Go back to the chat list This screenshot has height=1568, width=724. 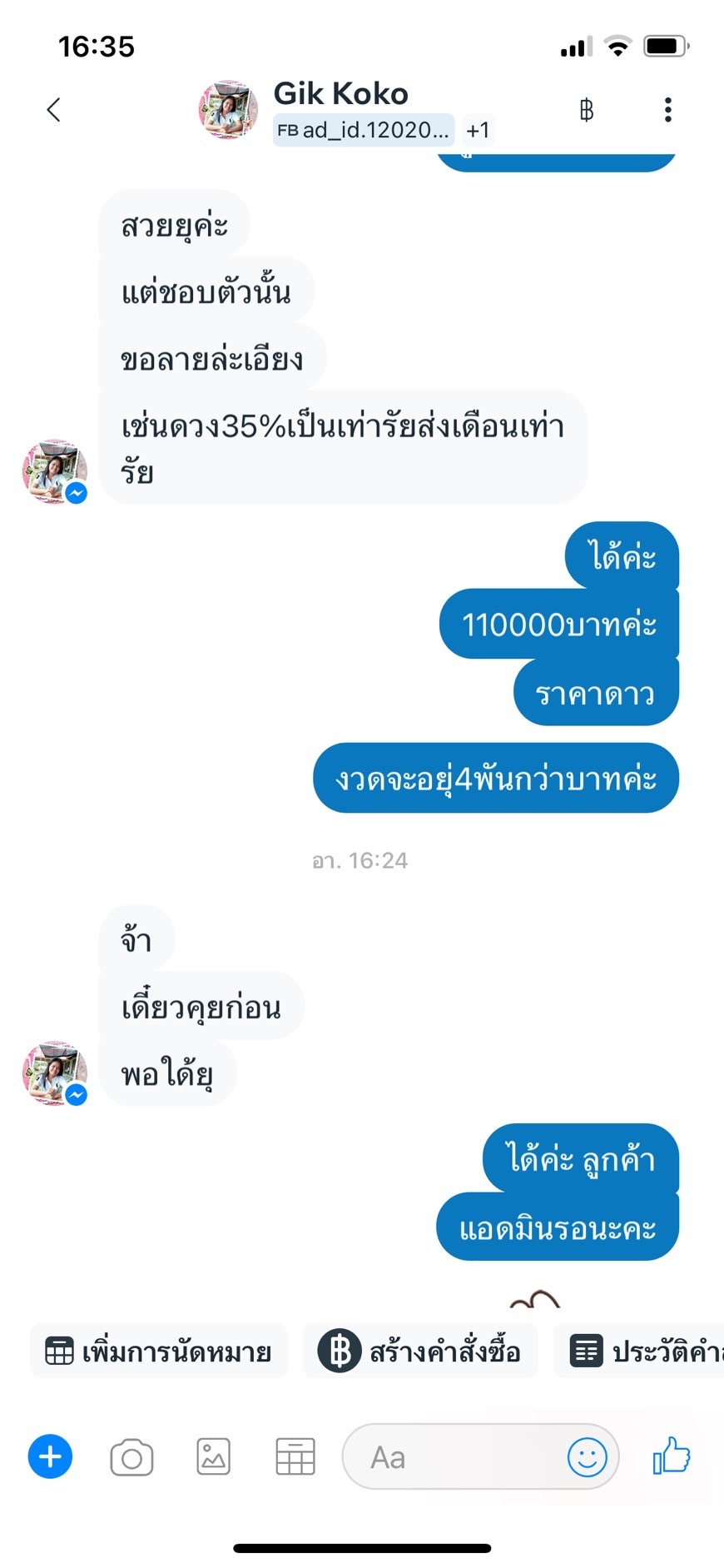[53, 110]
